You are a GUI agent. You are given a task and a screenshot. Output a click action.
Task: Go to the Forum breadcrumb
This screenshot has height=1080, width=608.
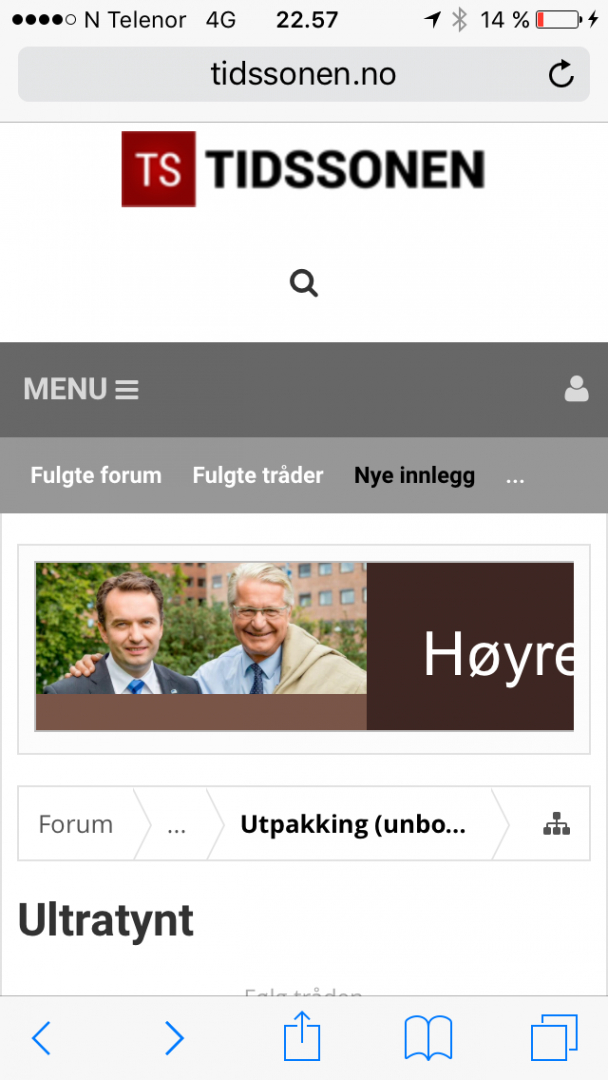[76, 824]
